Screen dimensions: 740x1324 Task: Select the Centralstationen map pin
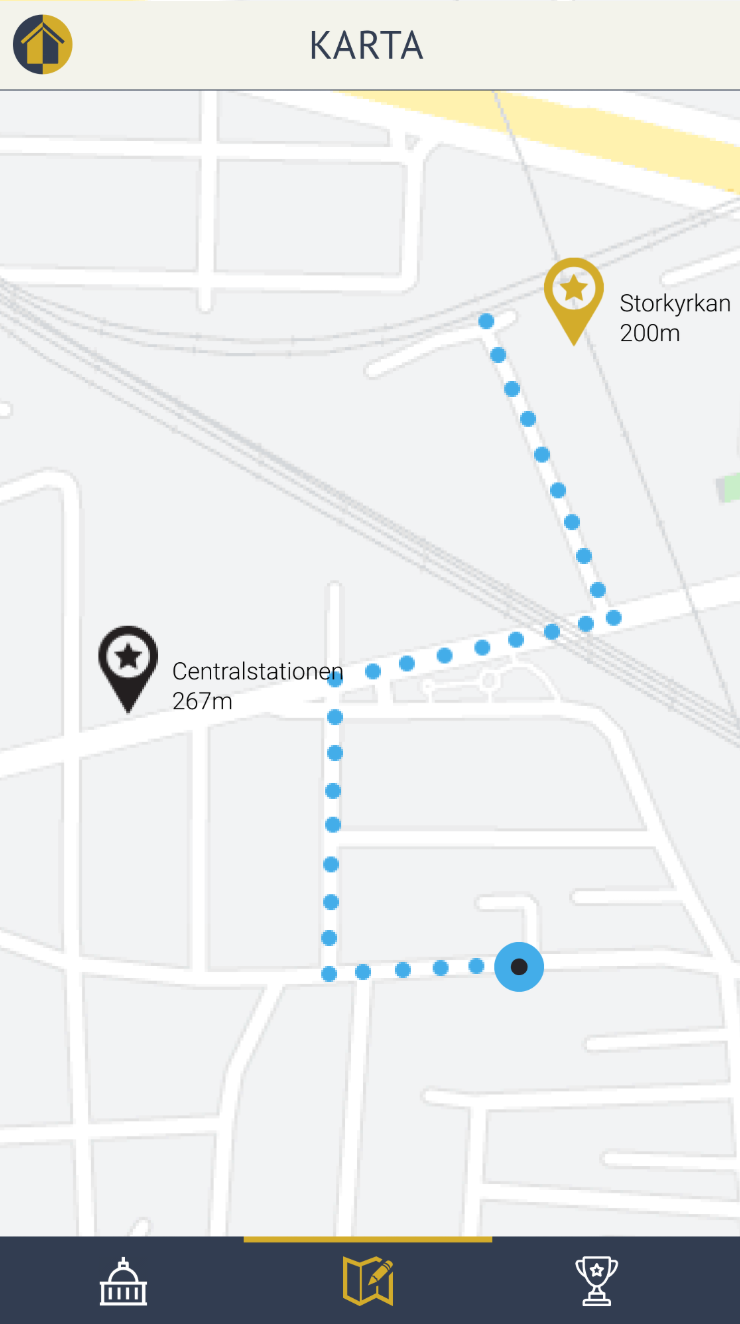click(x=128, y=662)
